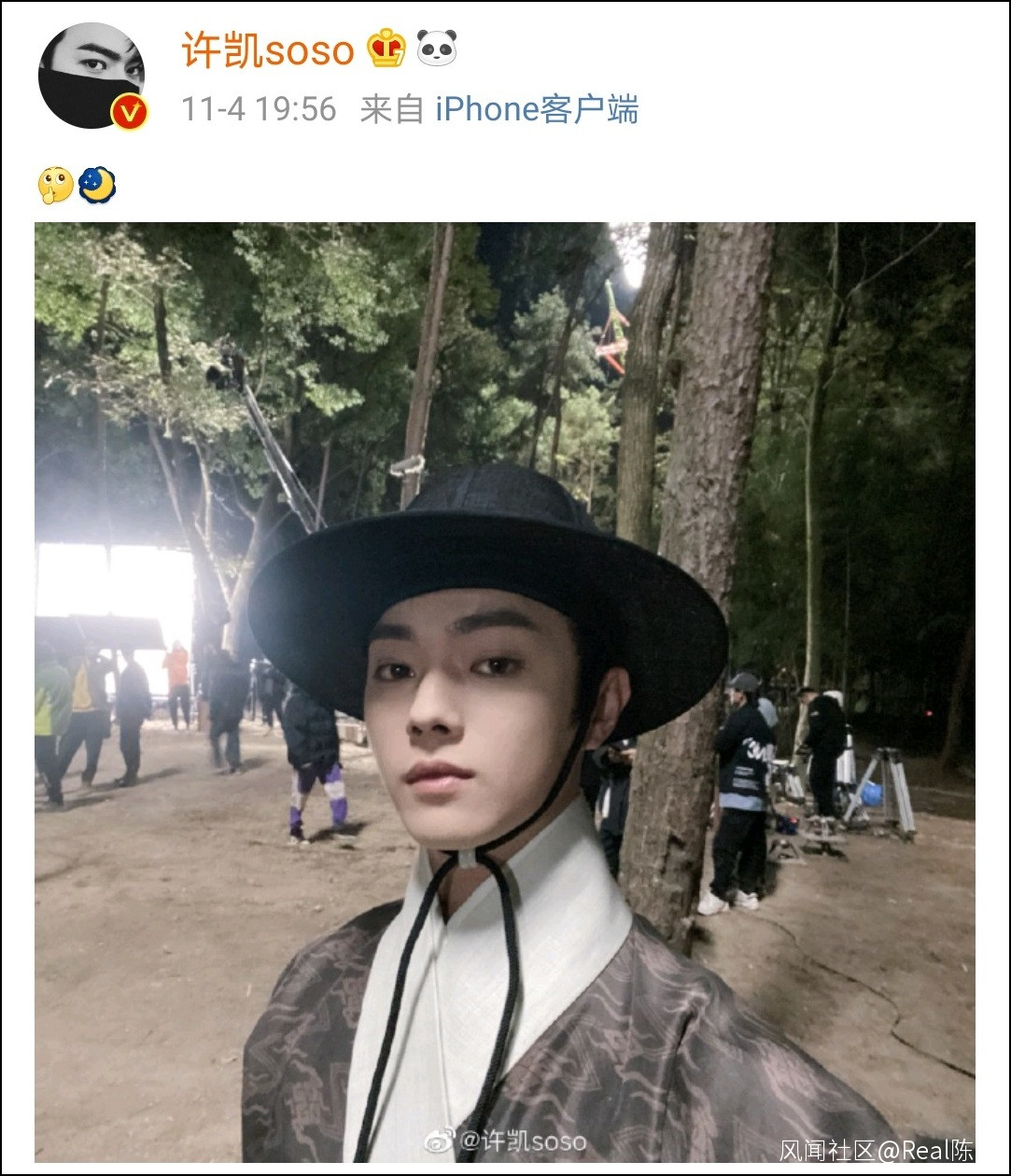
Task: Open the iPhone客户端 source link
Action: [537, 109]
